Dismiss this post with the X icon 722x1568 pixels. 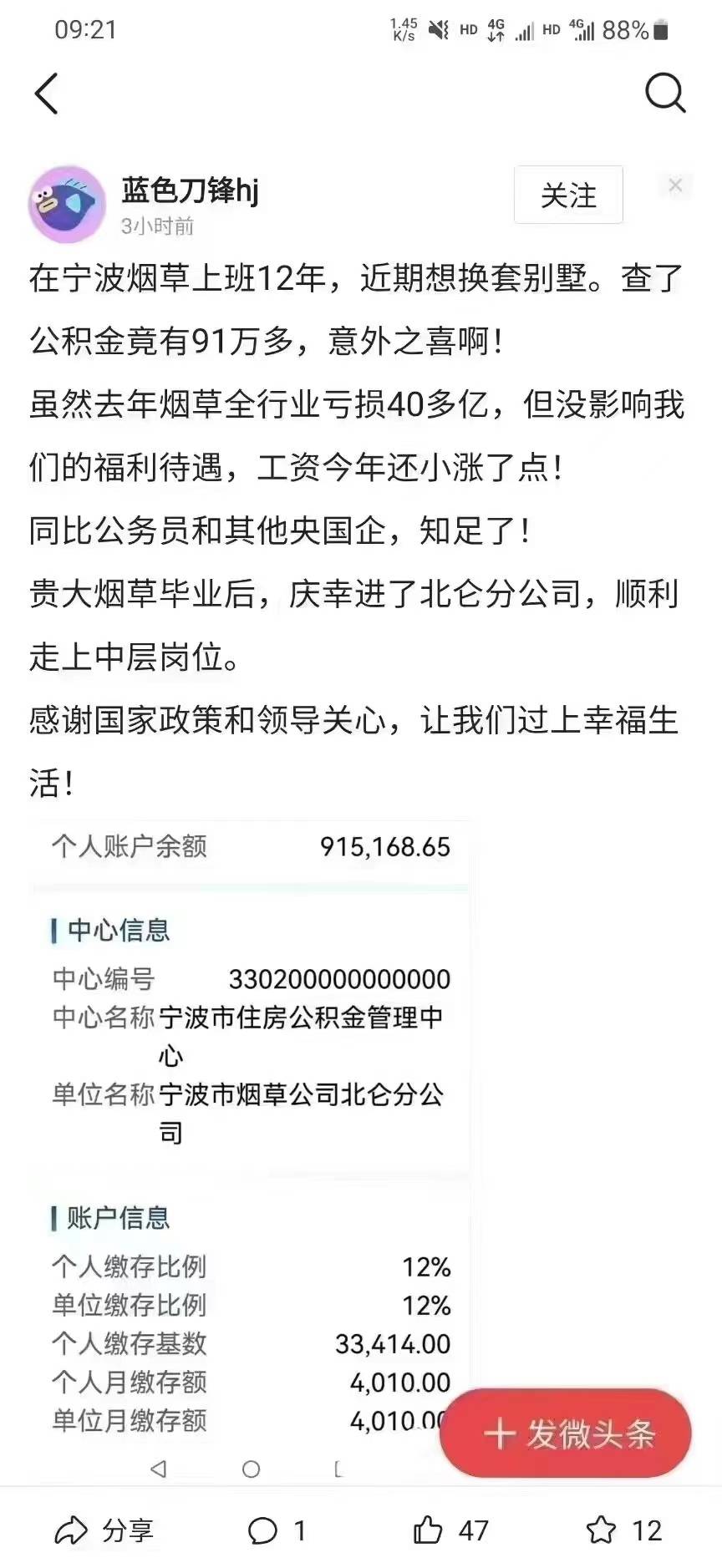[675, 185]
